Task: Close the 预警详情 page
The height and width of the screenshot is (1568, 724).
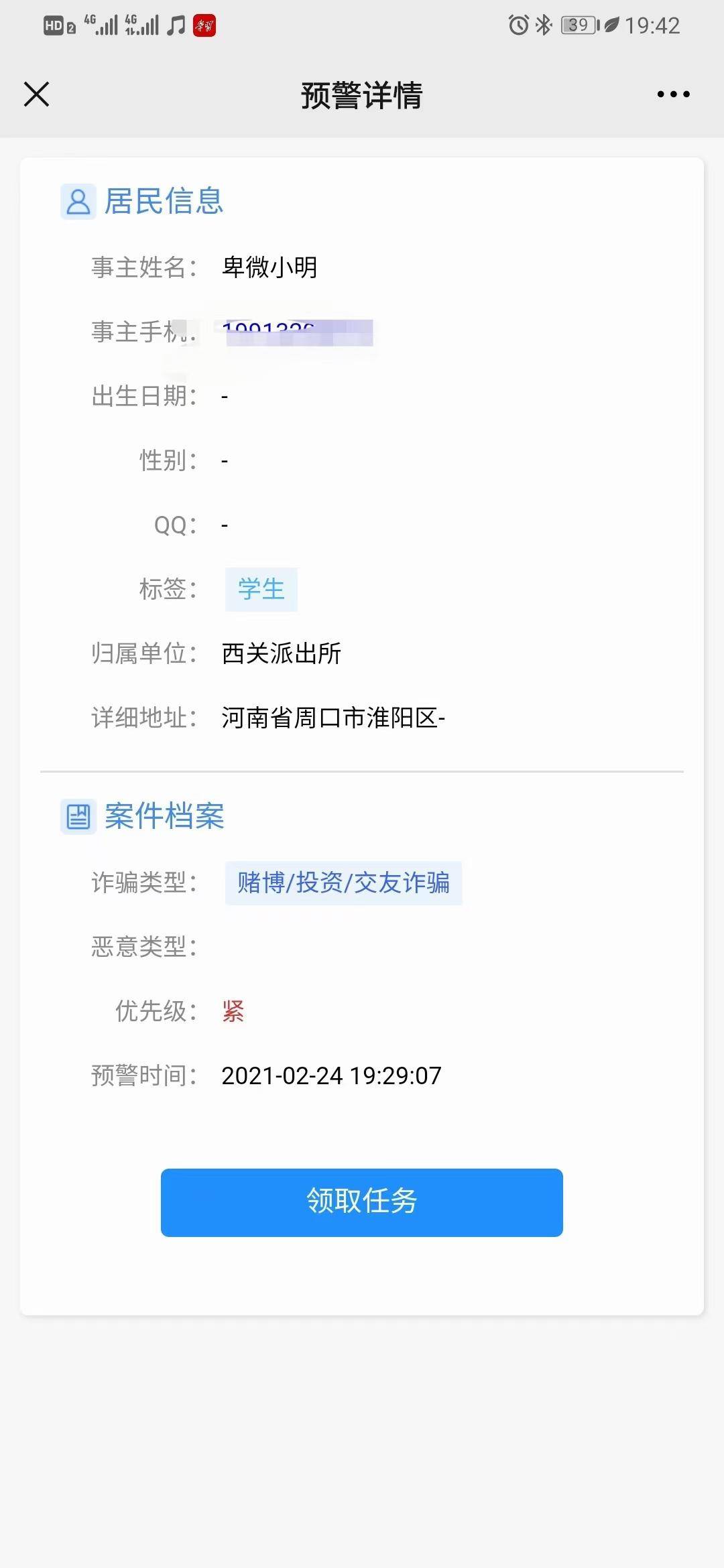Action: (x=37, y=94)
